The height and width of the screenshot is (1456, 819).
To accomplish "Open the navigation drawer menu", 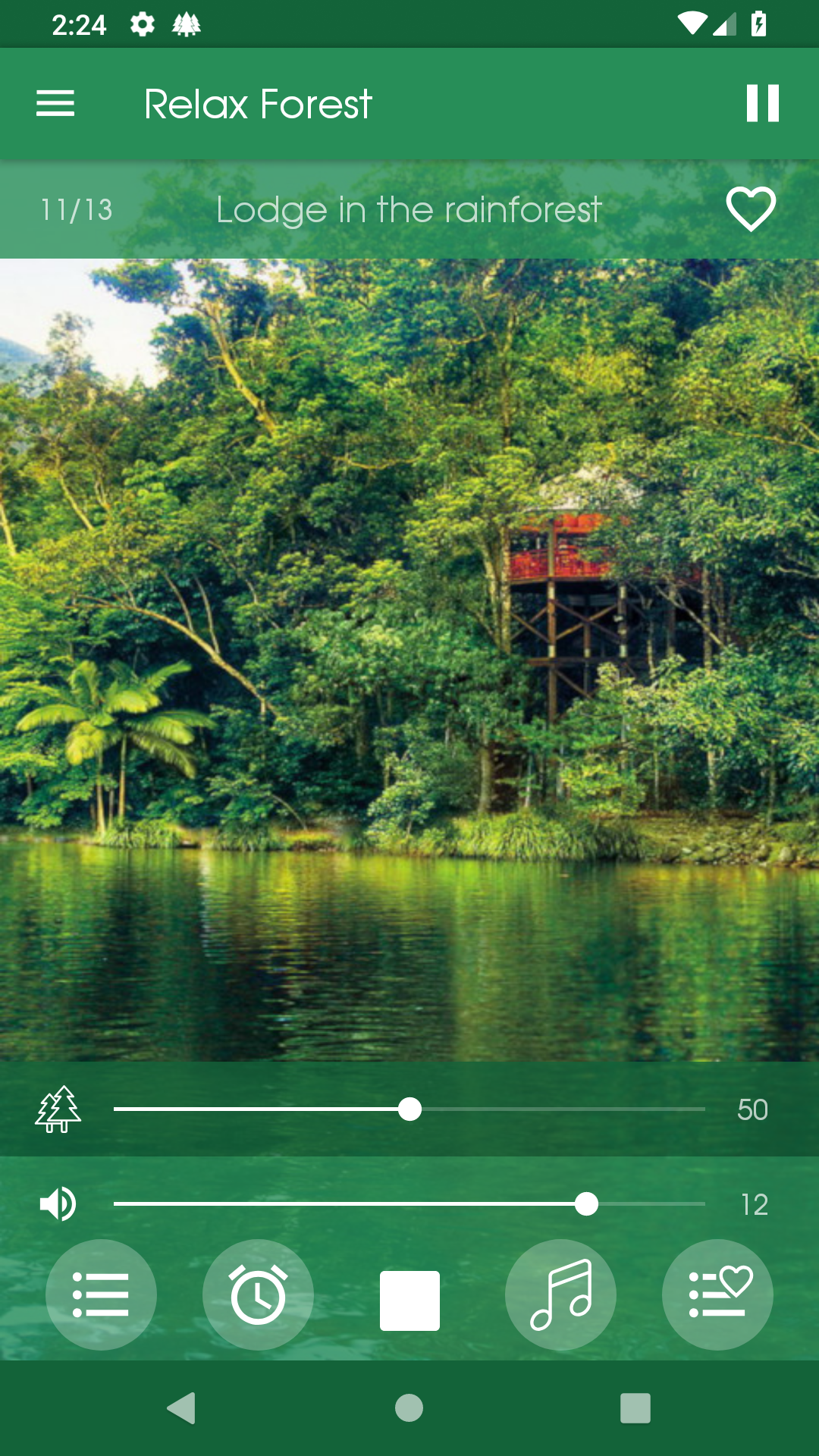I will click(x=55, y=103).
